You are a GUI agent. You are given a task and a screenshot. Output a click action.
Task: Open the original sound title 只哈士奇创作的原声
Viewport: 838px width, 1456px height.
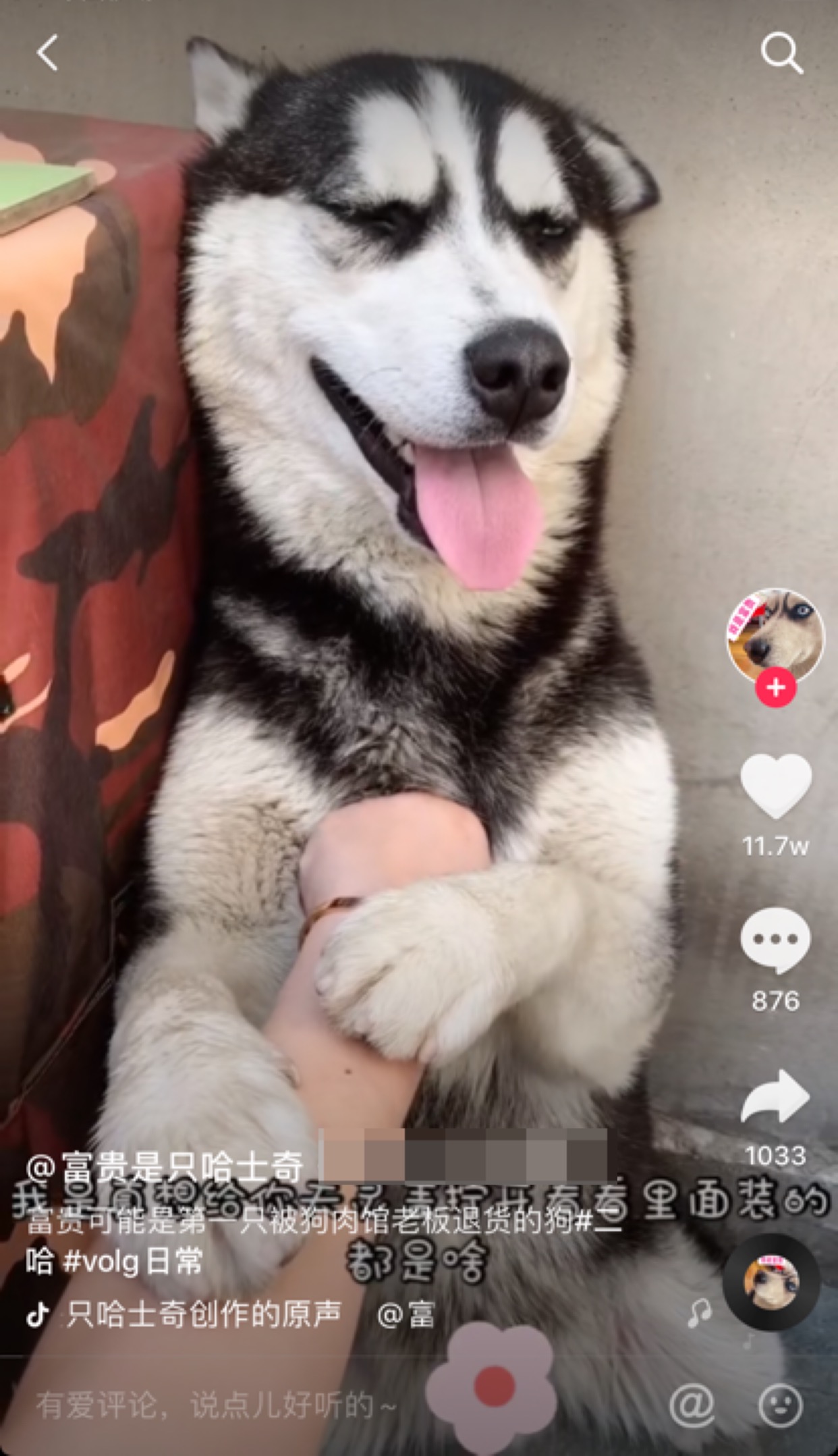(x=204, y=1314)
